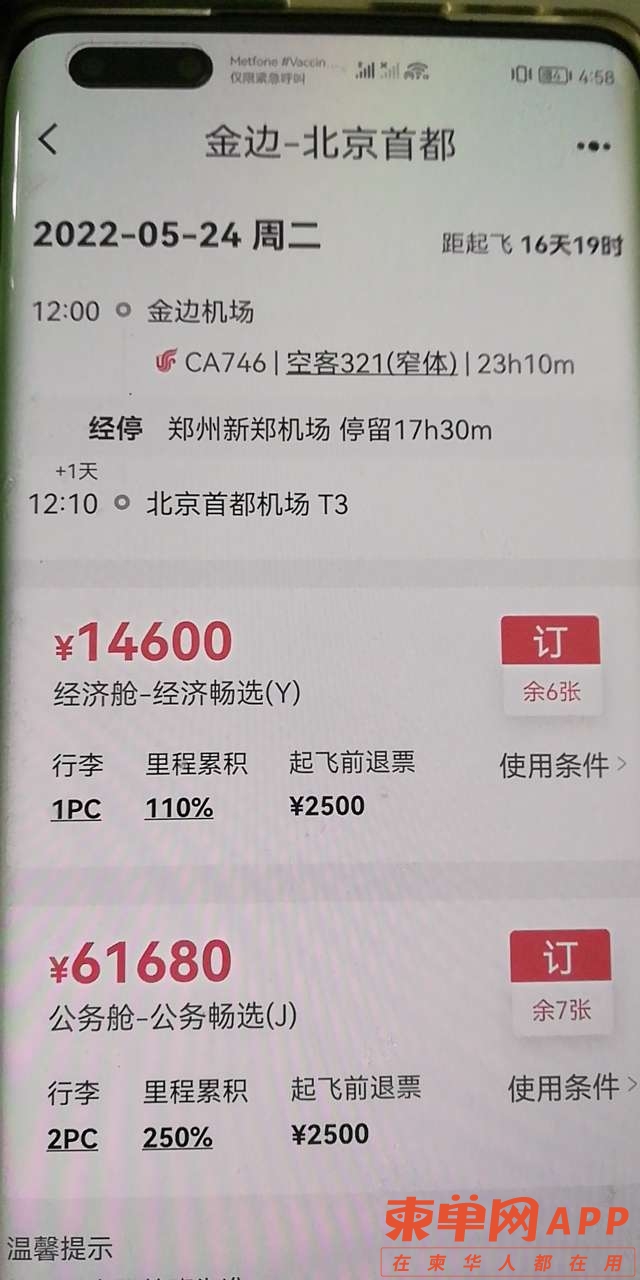Open the 110% mileage accrual details
Viewport: 640px width, 1280px height.
click(179, 808)
